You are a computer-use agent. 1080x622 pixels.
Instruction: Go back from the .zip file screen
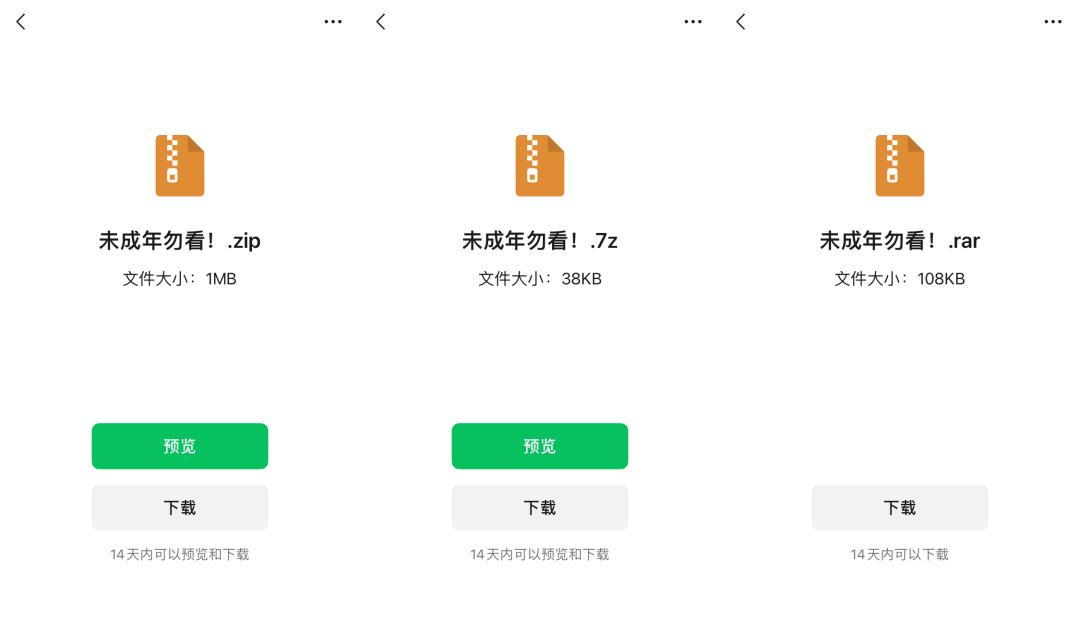point(21,22)
